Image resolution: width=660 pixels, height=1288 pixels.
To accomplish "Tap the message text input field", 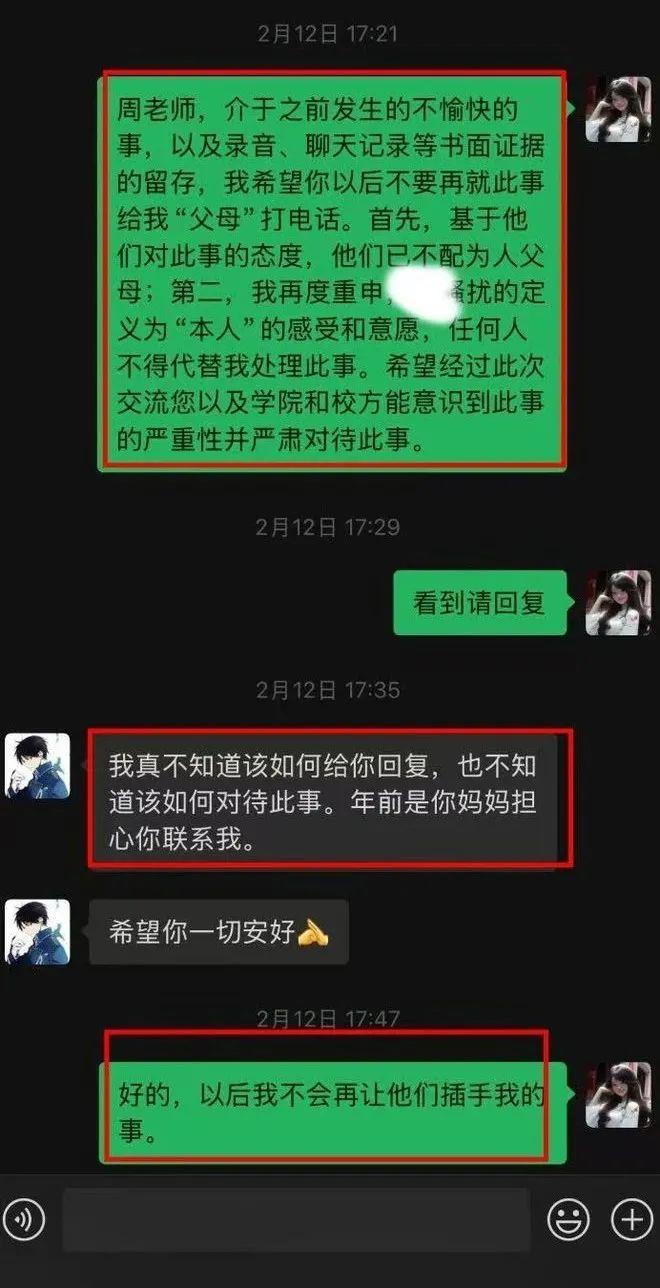I will 296,1220.
